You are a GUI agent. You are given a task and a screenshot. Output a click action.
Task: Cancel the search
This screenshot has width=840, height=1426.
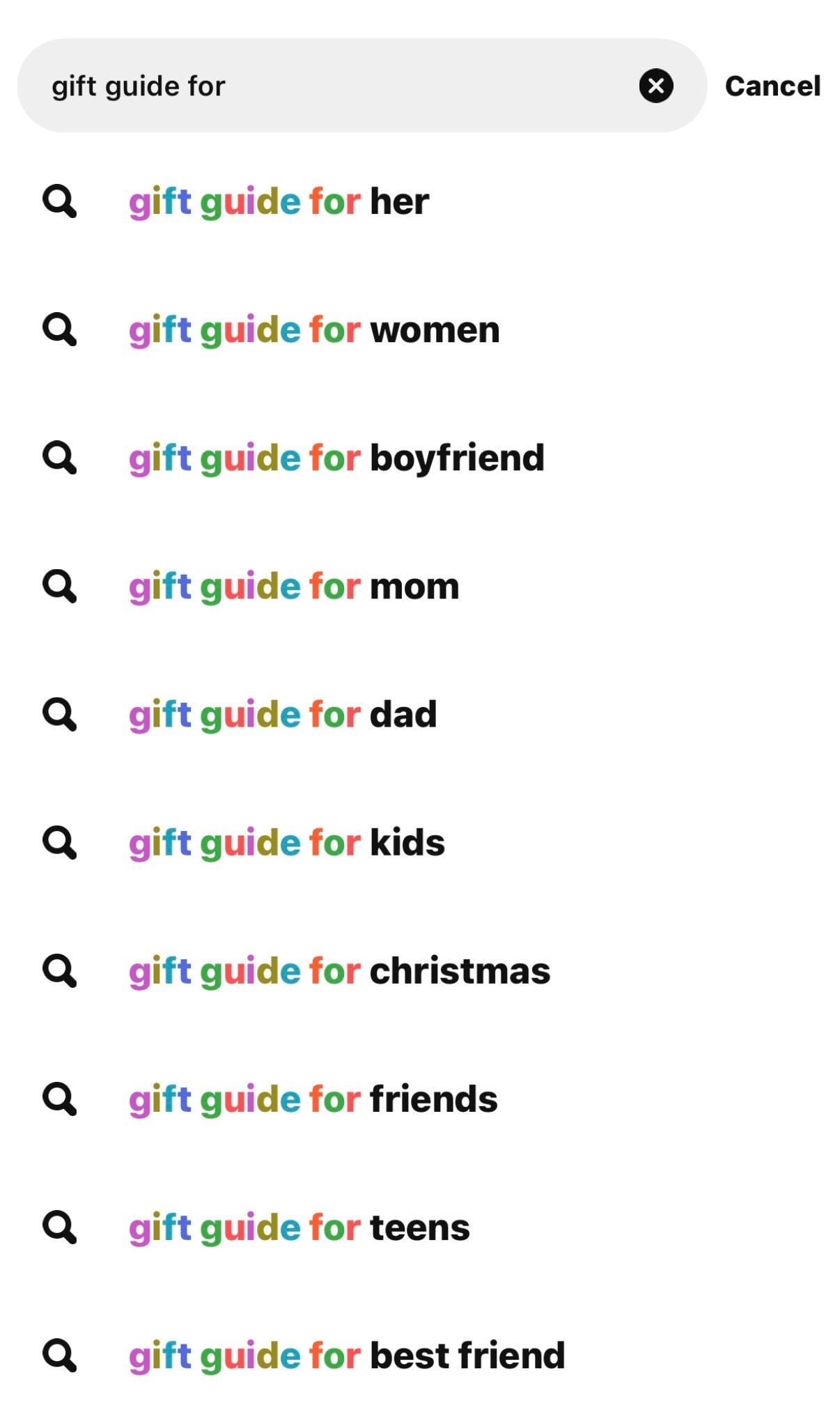pos(772,86)
